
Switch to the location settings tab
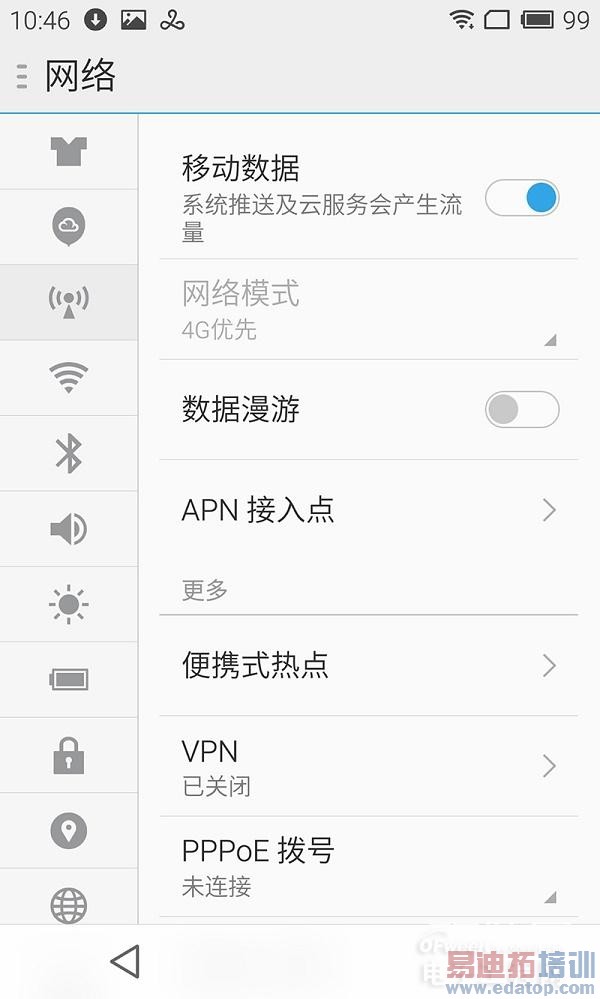[x=69, y=830]
